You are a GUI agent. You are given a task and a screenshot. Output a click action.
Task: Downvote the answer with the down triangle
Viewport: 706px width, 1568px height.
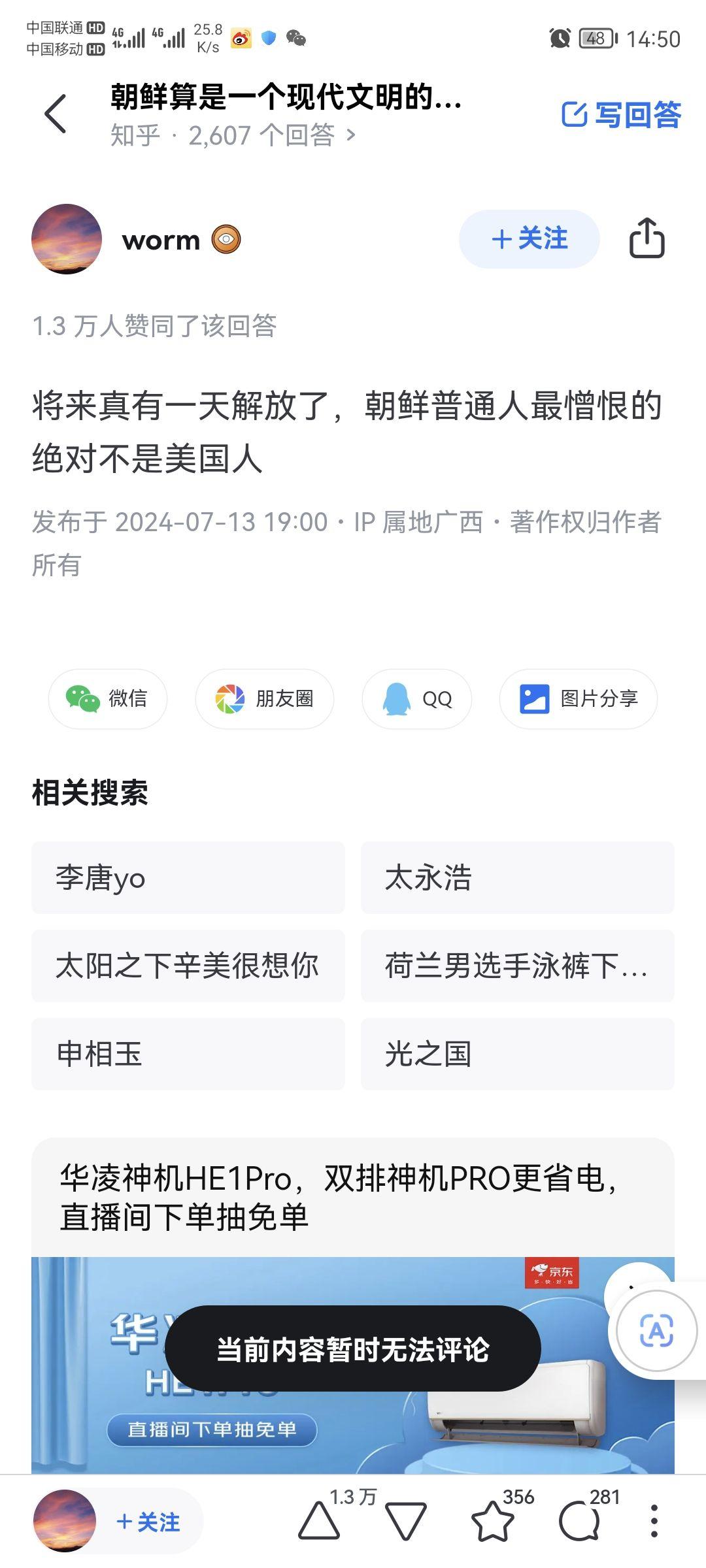[x=406, y=1522]
